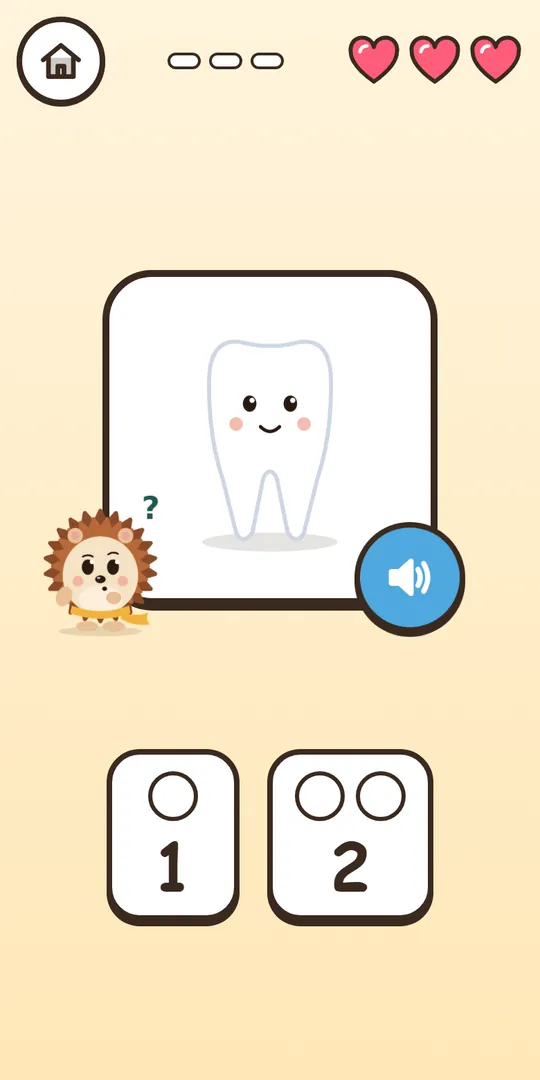Choose answer 1 with one circle

point(173,837)
